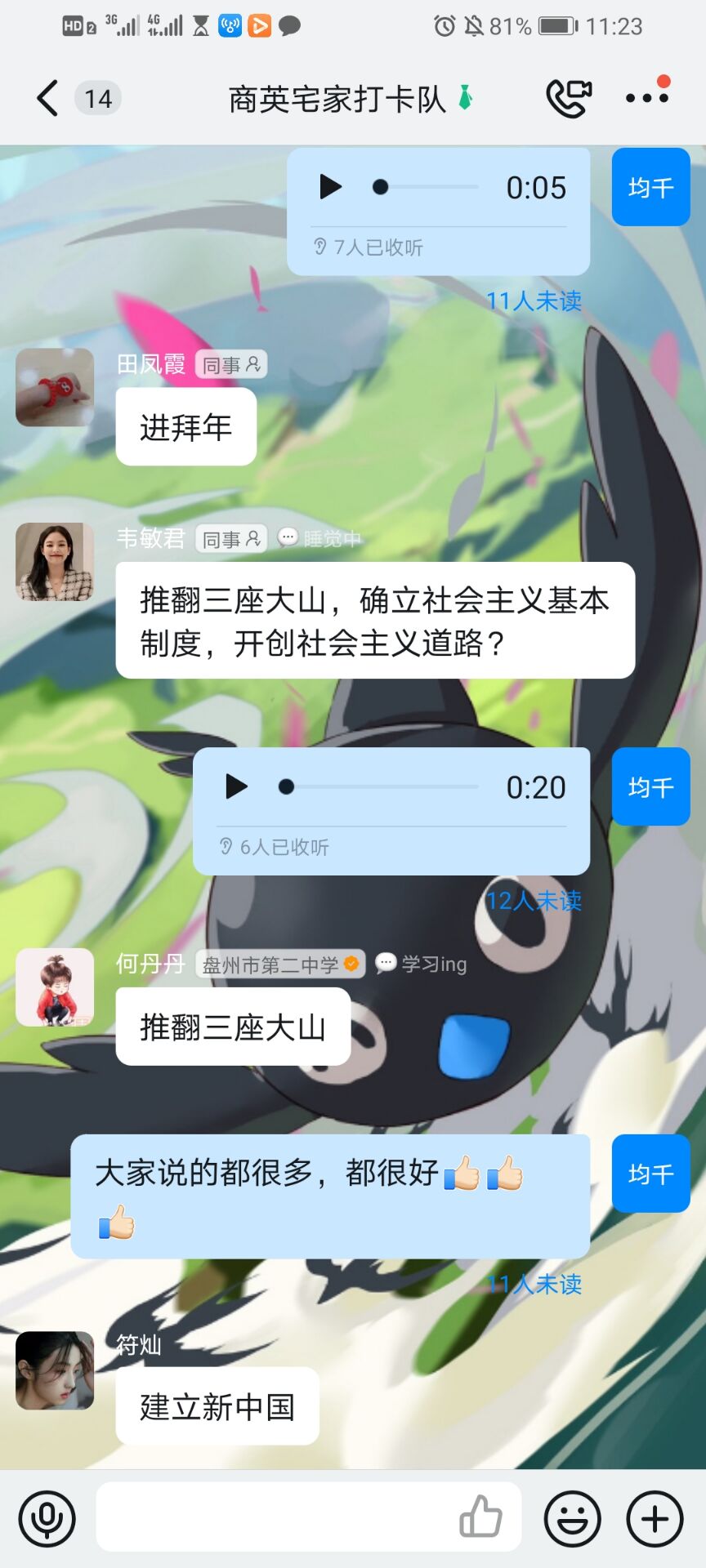Open 田凤霞's profile avatar
The image size is (706, 1568).
tap(55, 387)
